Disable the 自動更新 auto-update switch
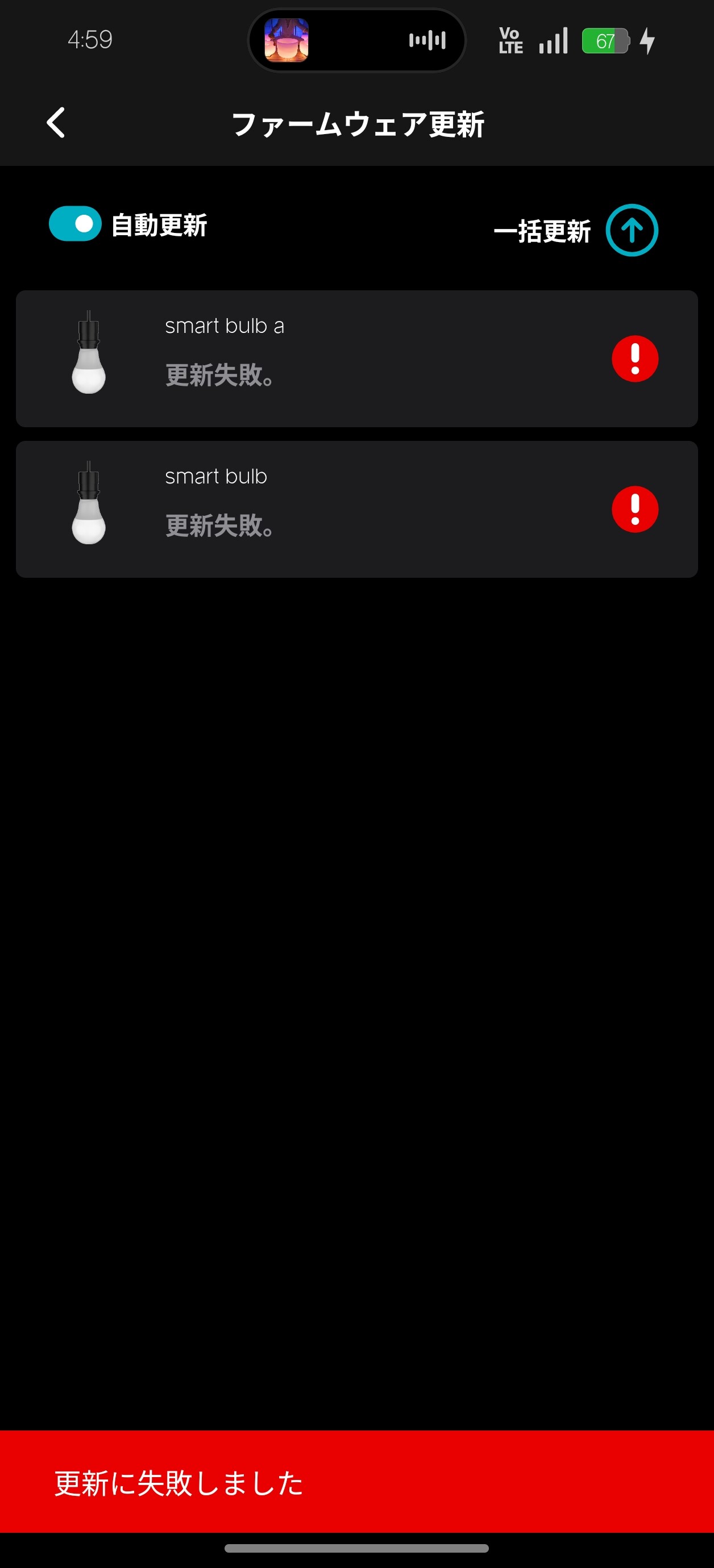The height and width of the screenshot is (1568, 714). (75, 224)
